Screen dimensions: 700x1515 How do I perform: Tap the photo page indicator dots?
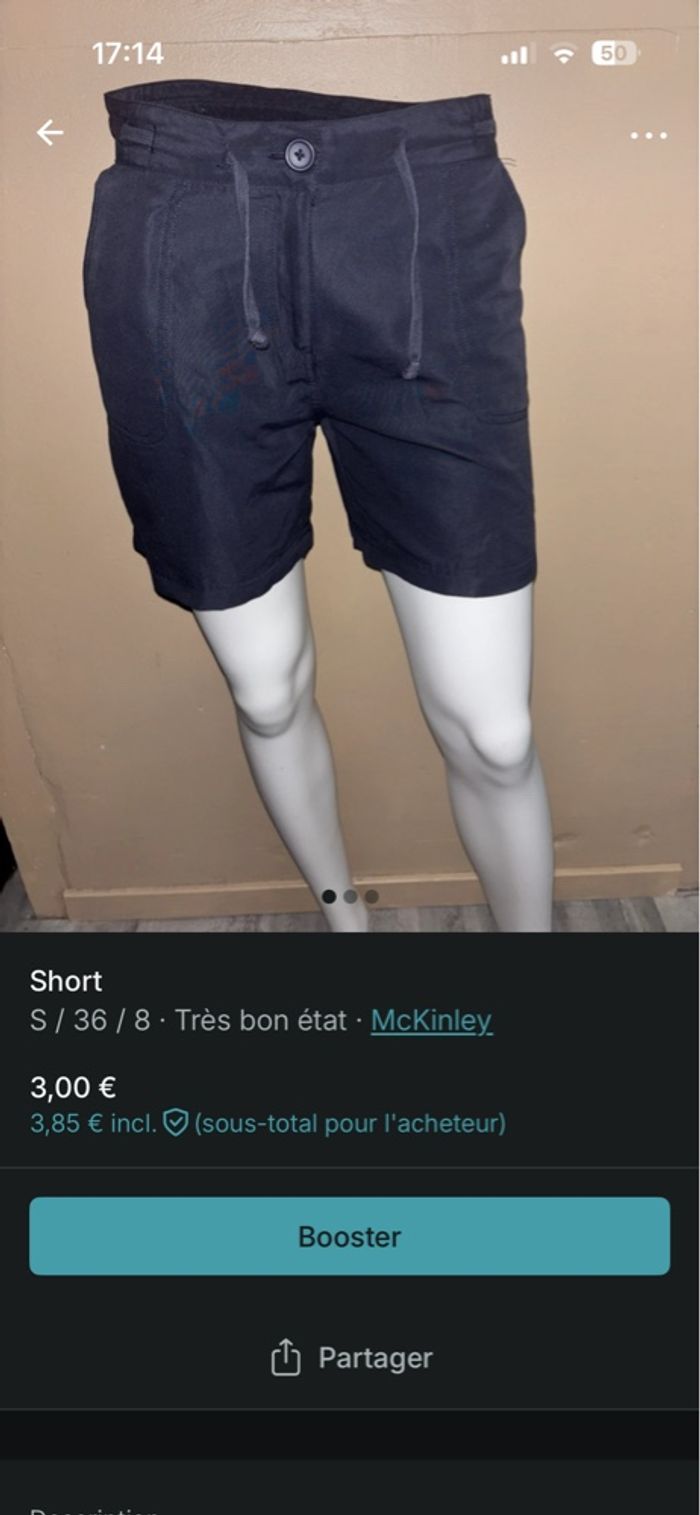point(350,896)
